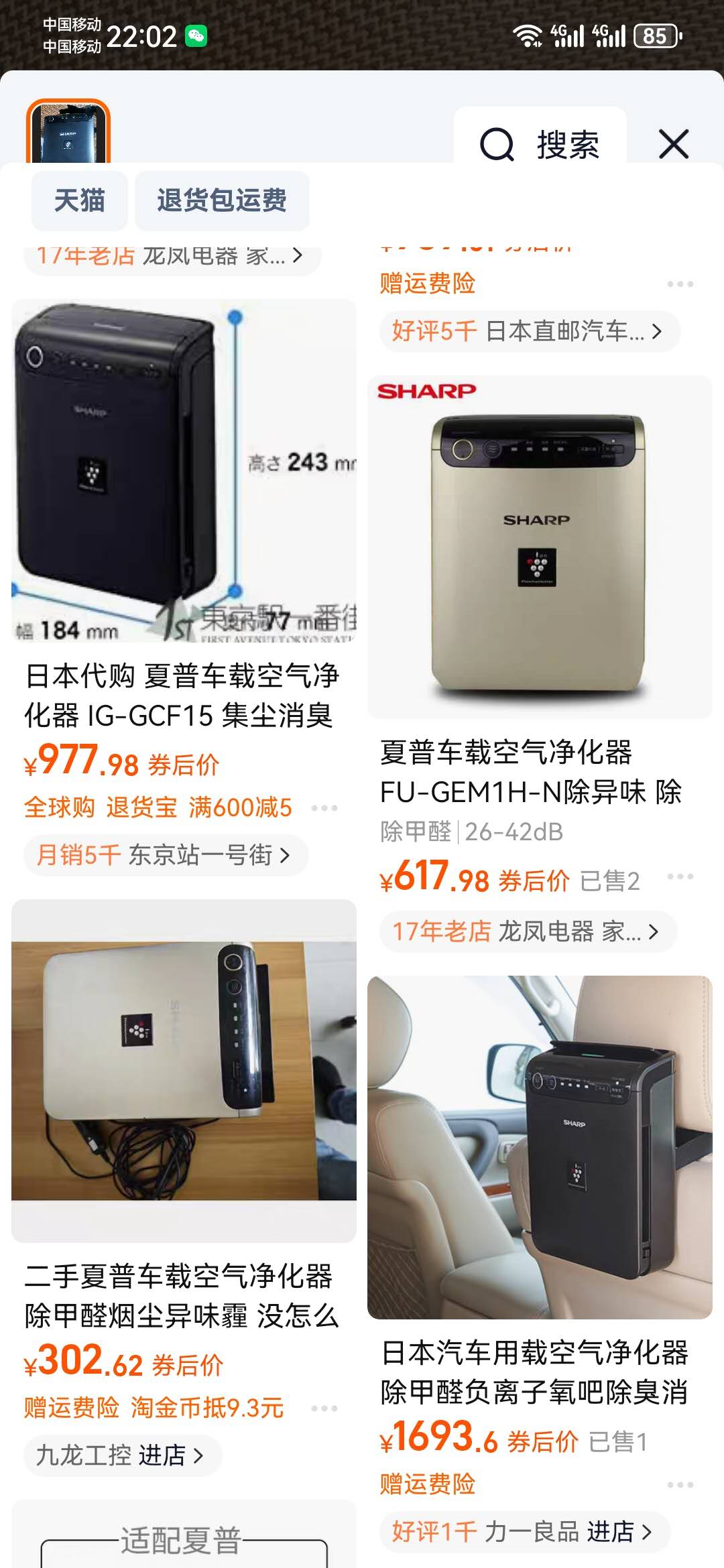Open more options for the ¥1693.6 item
The height and width of the screenshot is (1568, 724).
click(680, 1485)
